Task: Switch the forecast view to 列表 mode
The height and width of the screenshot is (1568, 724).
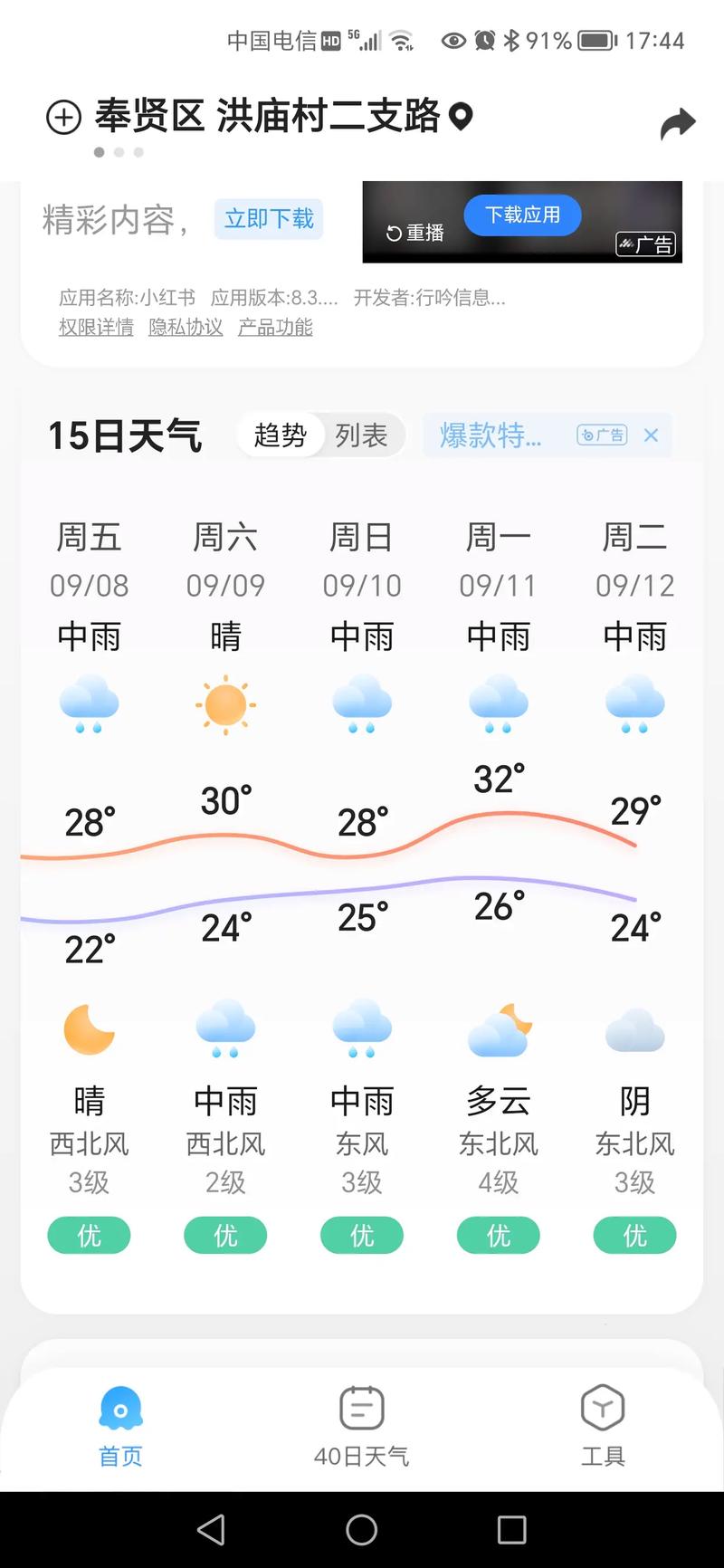Action: coord(361,435)
